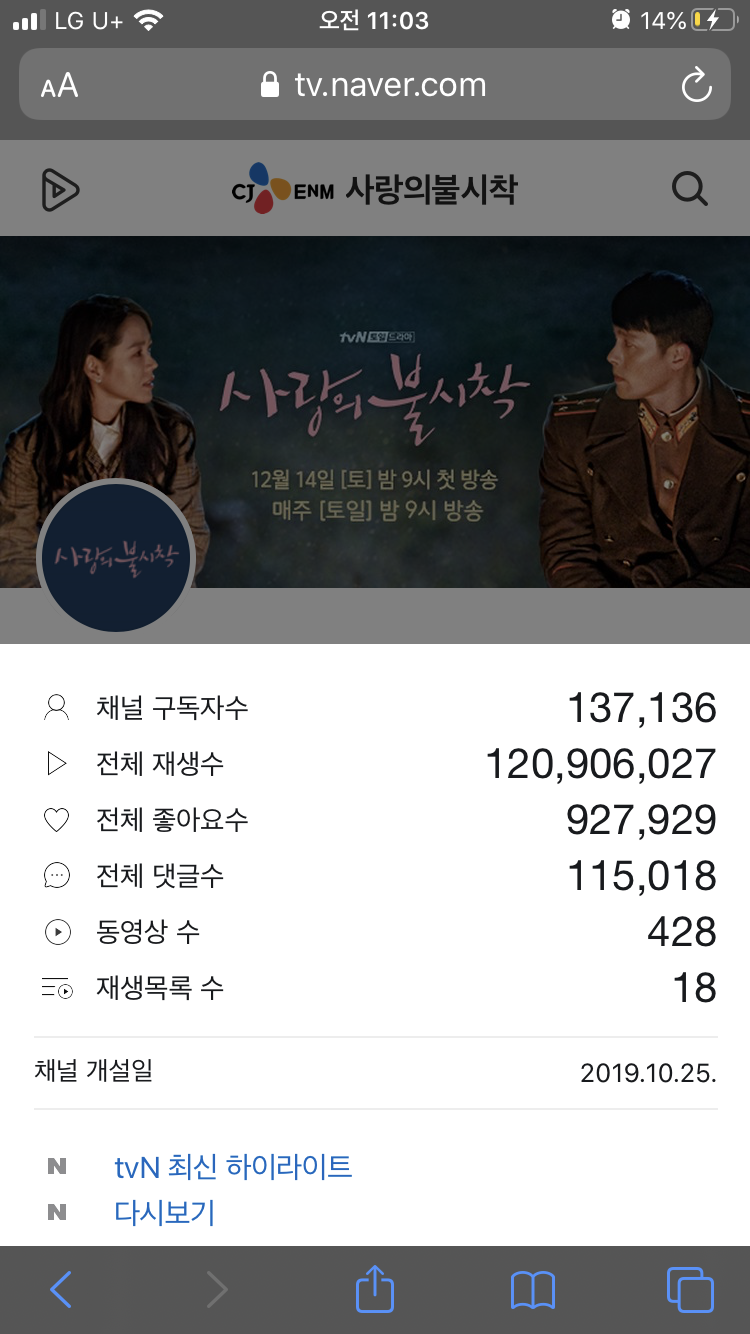The image size is (750, 1334).
Task: Open the aA reader text options
Action: (x=59, y=86)
